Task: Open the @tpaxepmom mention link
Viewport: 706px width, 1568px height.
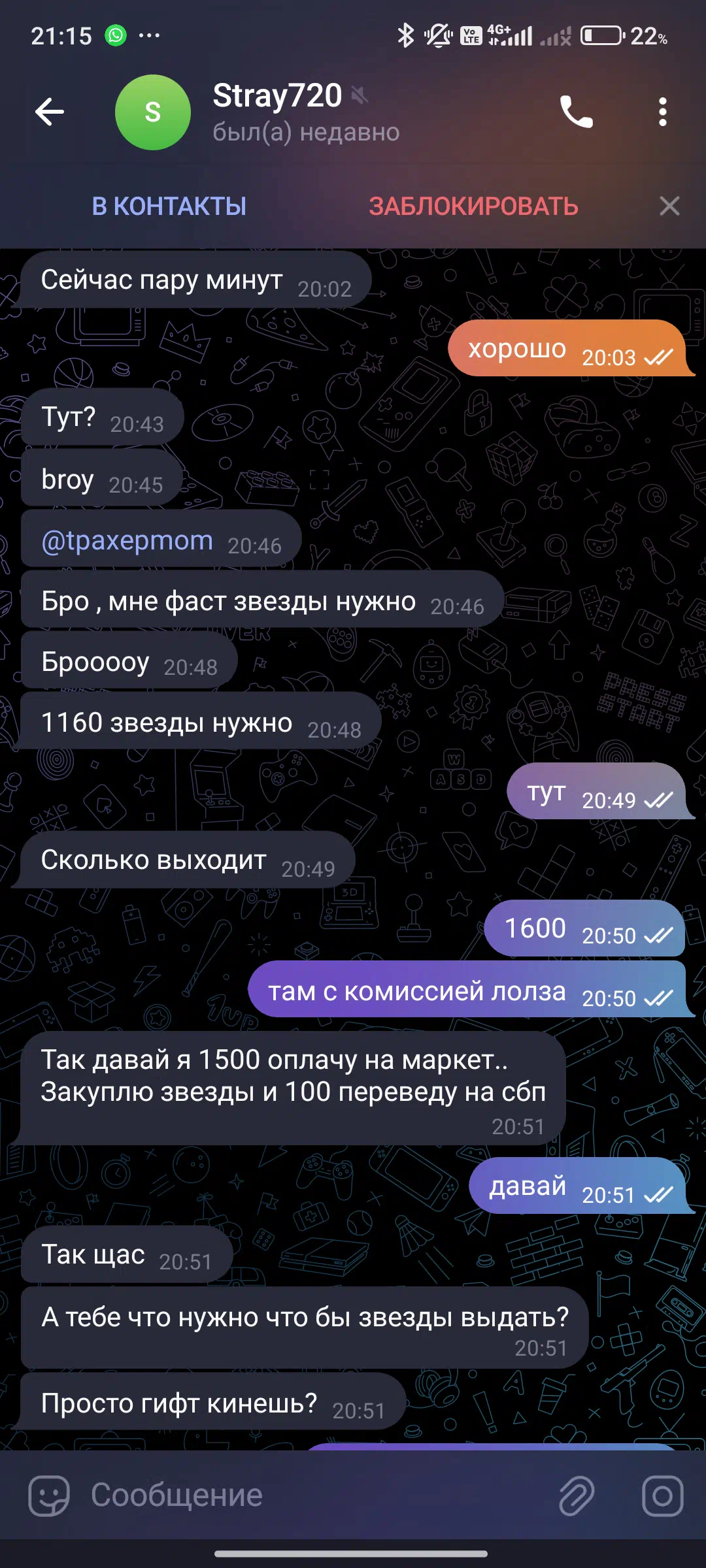Action: (127, 541)
